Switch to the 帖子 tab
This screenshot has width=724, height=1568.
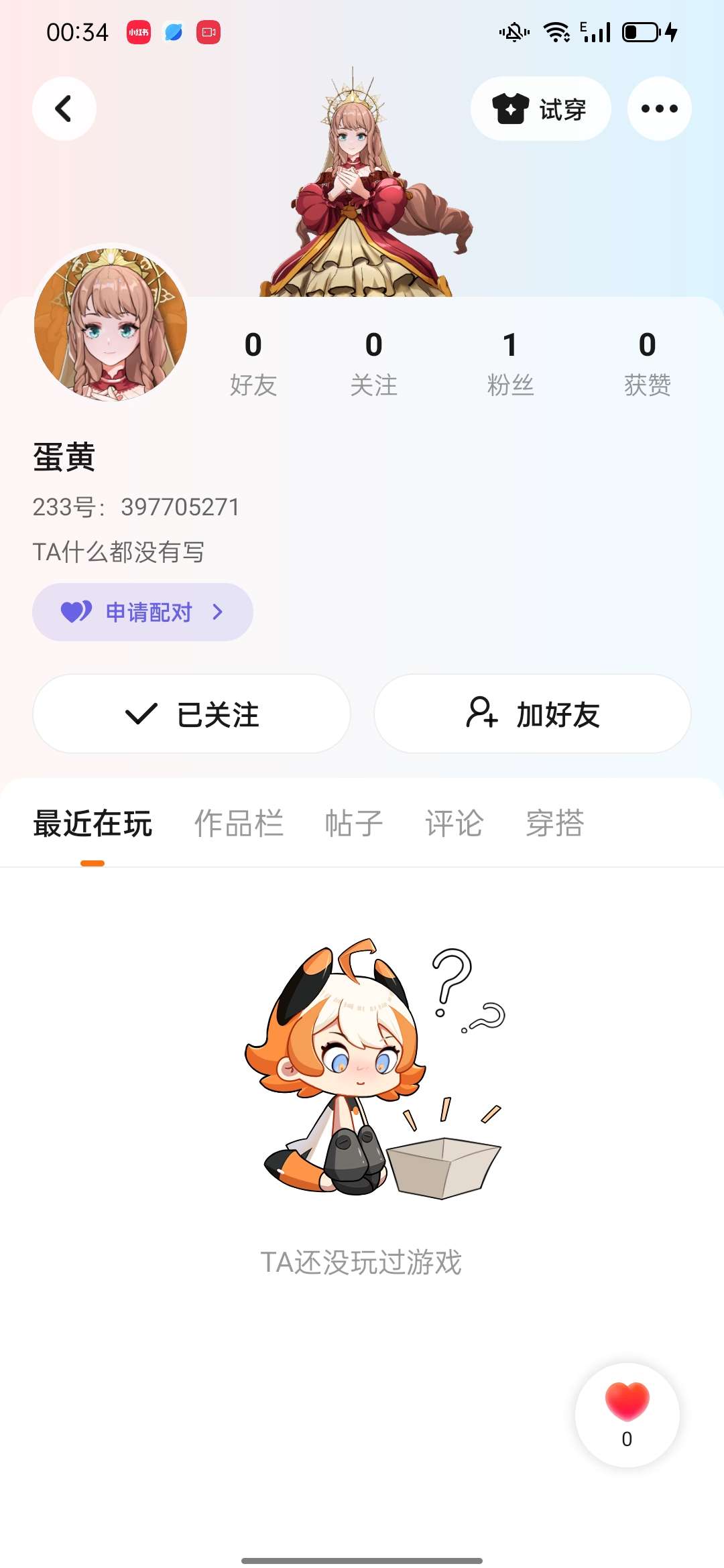(x=354, y=824)
